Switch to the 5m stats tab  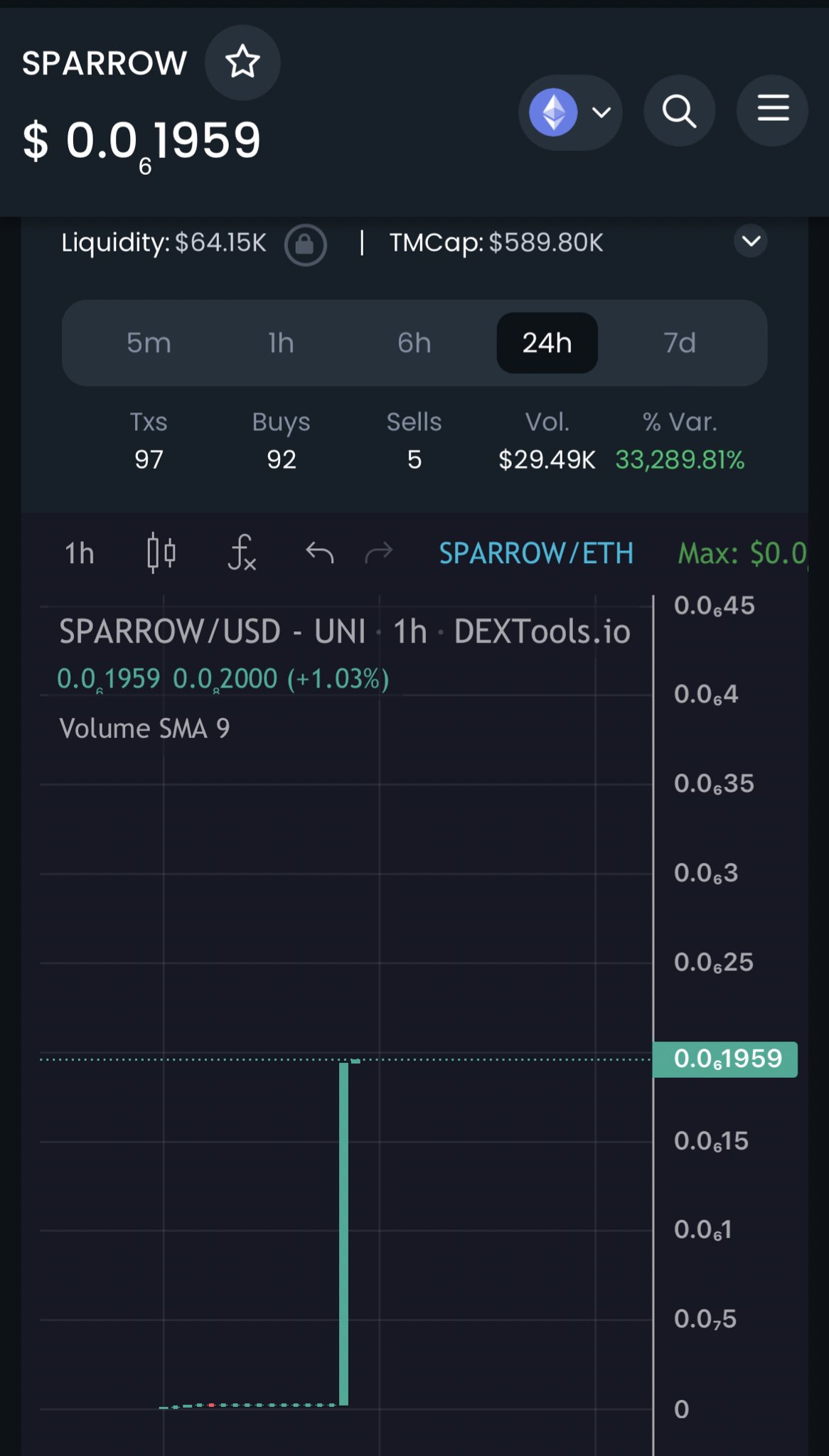(149, 343)
